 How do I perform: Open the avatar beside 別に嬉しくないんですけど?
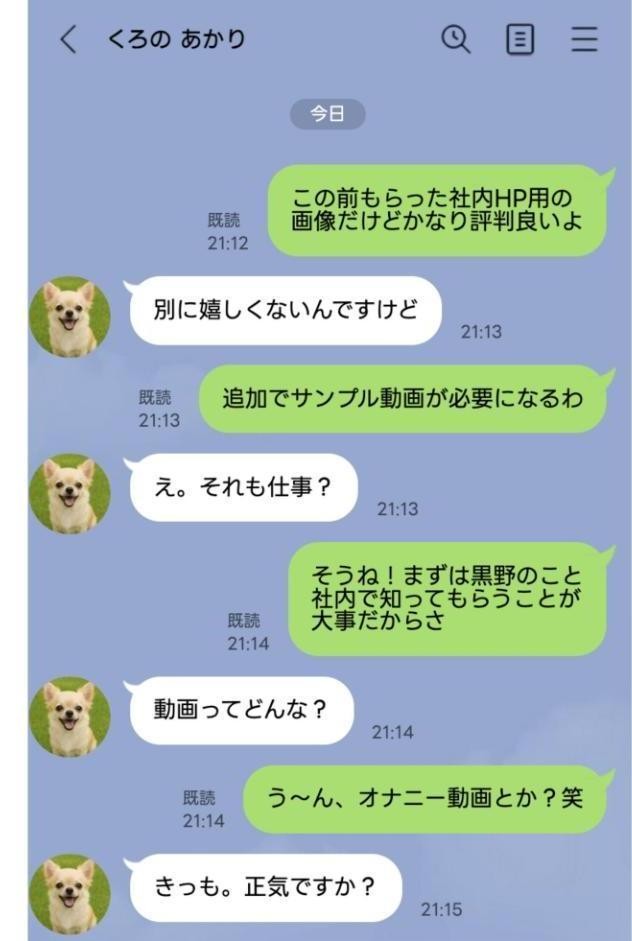[70, 316]
